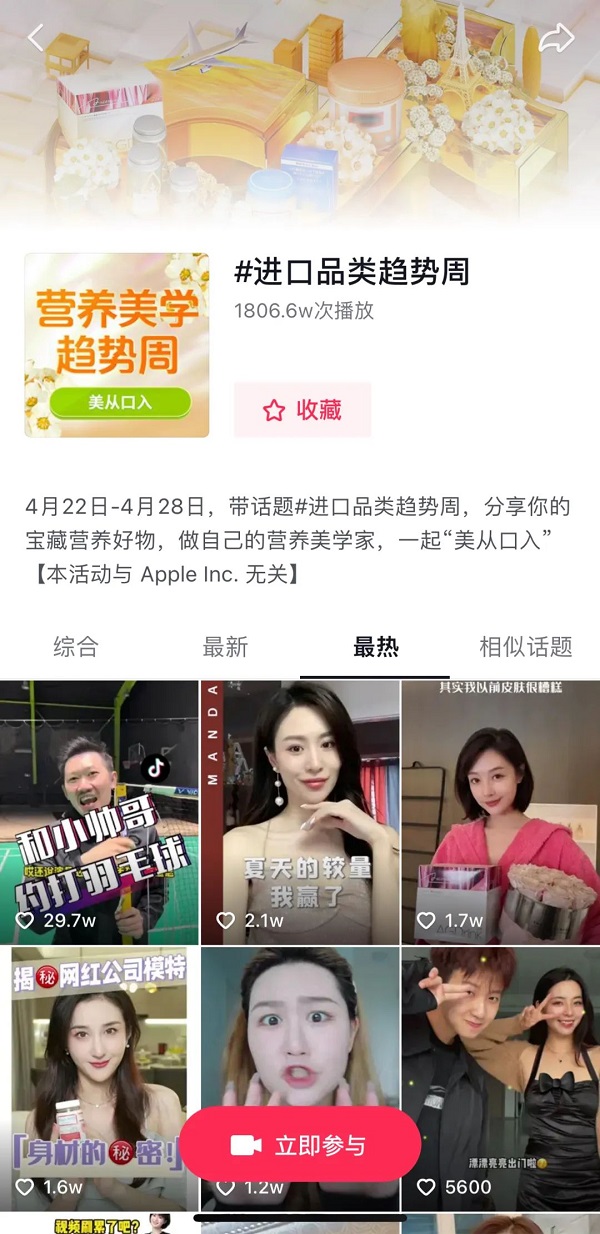Watch the 揭秘网红公司模特 video
The height and width of the screenshot is (1234, 600).
pyautogui.click(x=100, y=1060)
